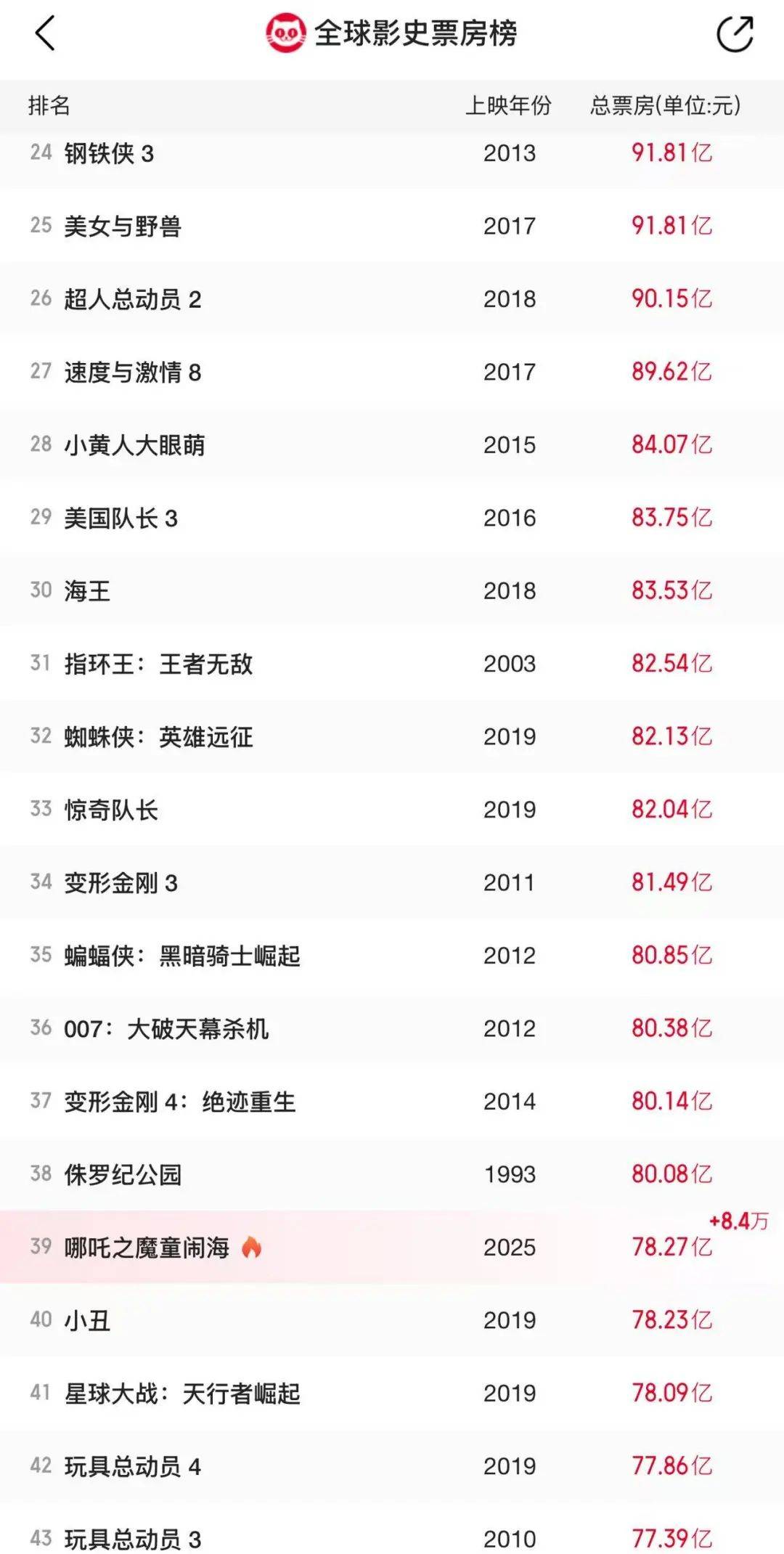Screen dimensions: 784x1554
Task: Open the 美女与野兽 entry
Action: (392, 226)
